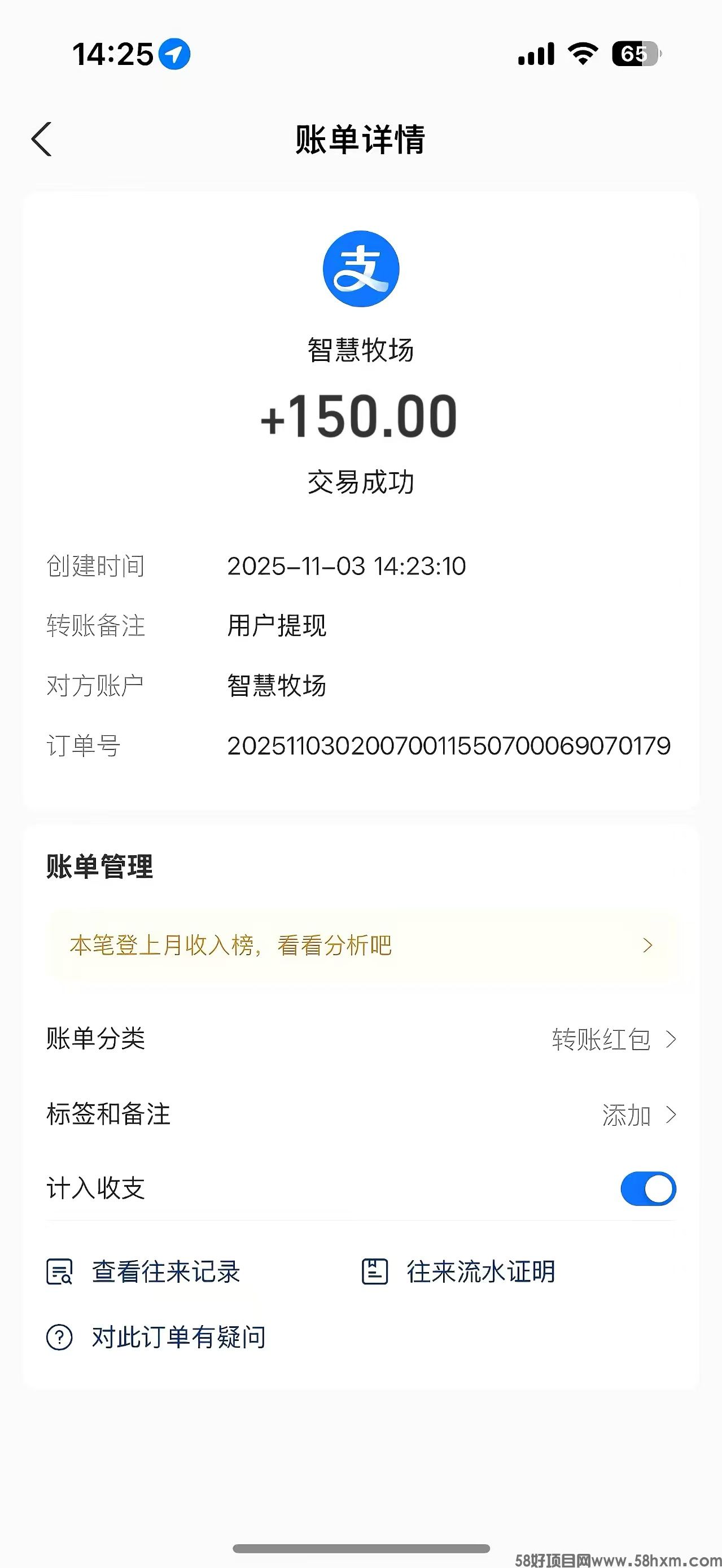The width and height of the screenshot is (722, 1568).
Task: Open the 账单详情 title area
Action: pyautogui.click(x=361, y=139)
